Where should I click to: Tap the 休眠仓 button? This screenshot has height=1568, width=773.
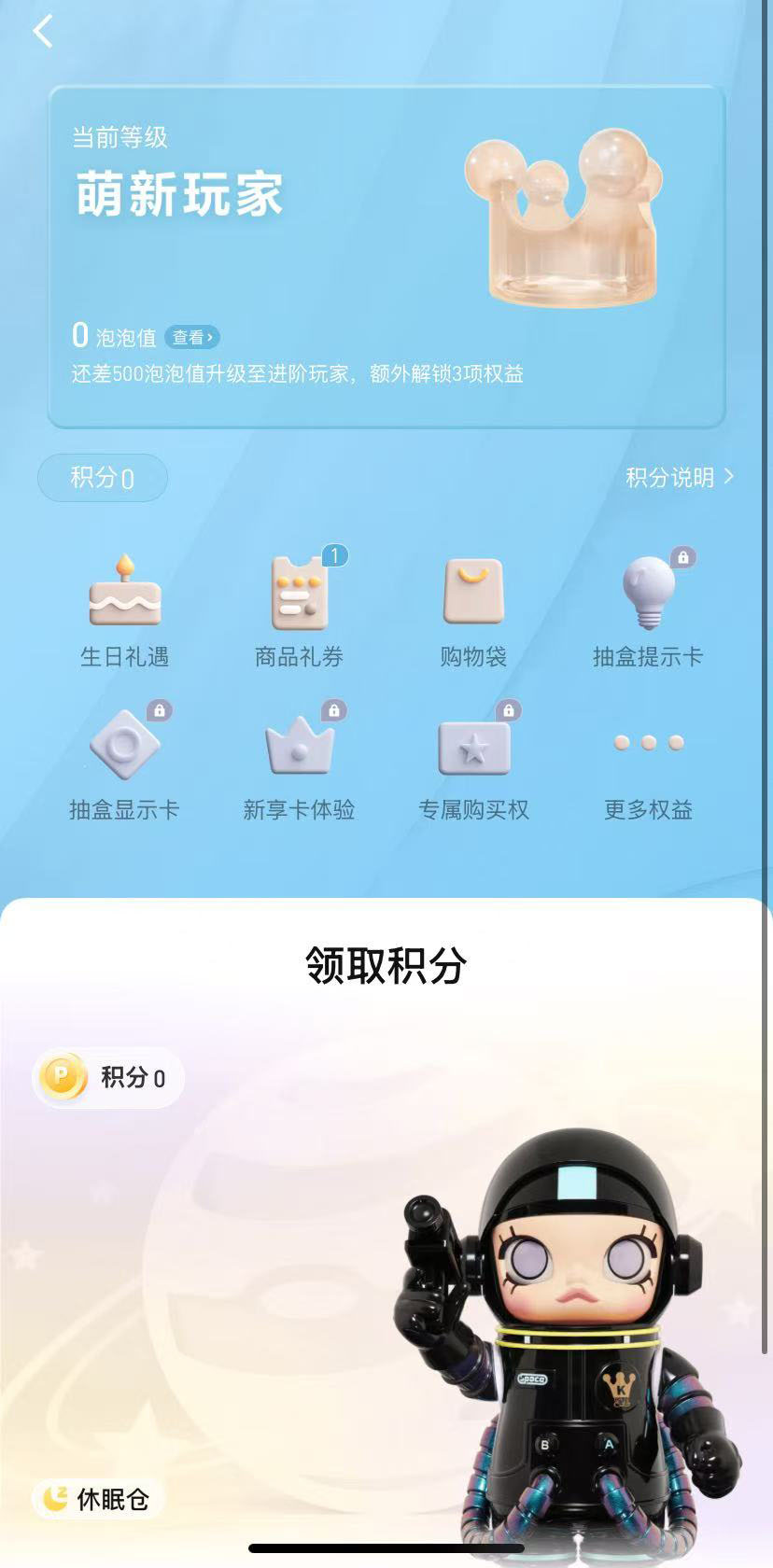[97, 1499]
